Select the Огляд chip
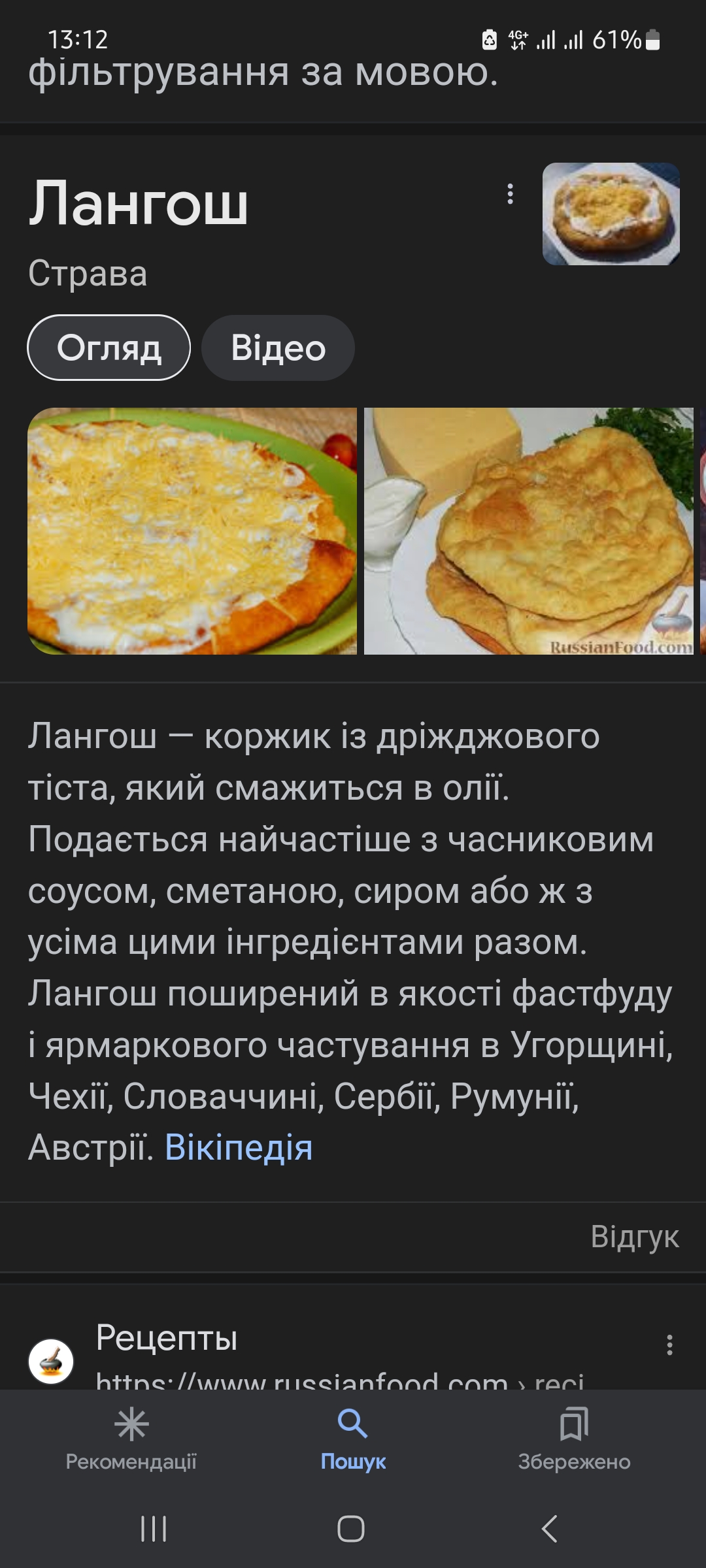 click(x=109, y=348)
